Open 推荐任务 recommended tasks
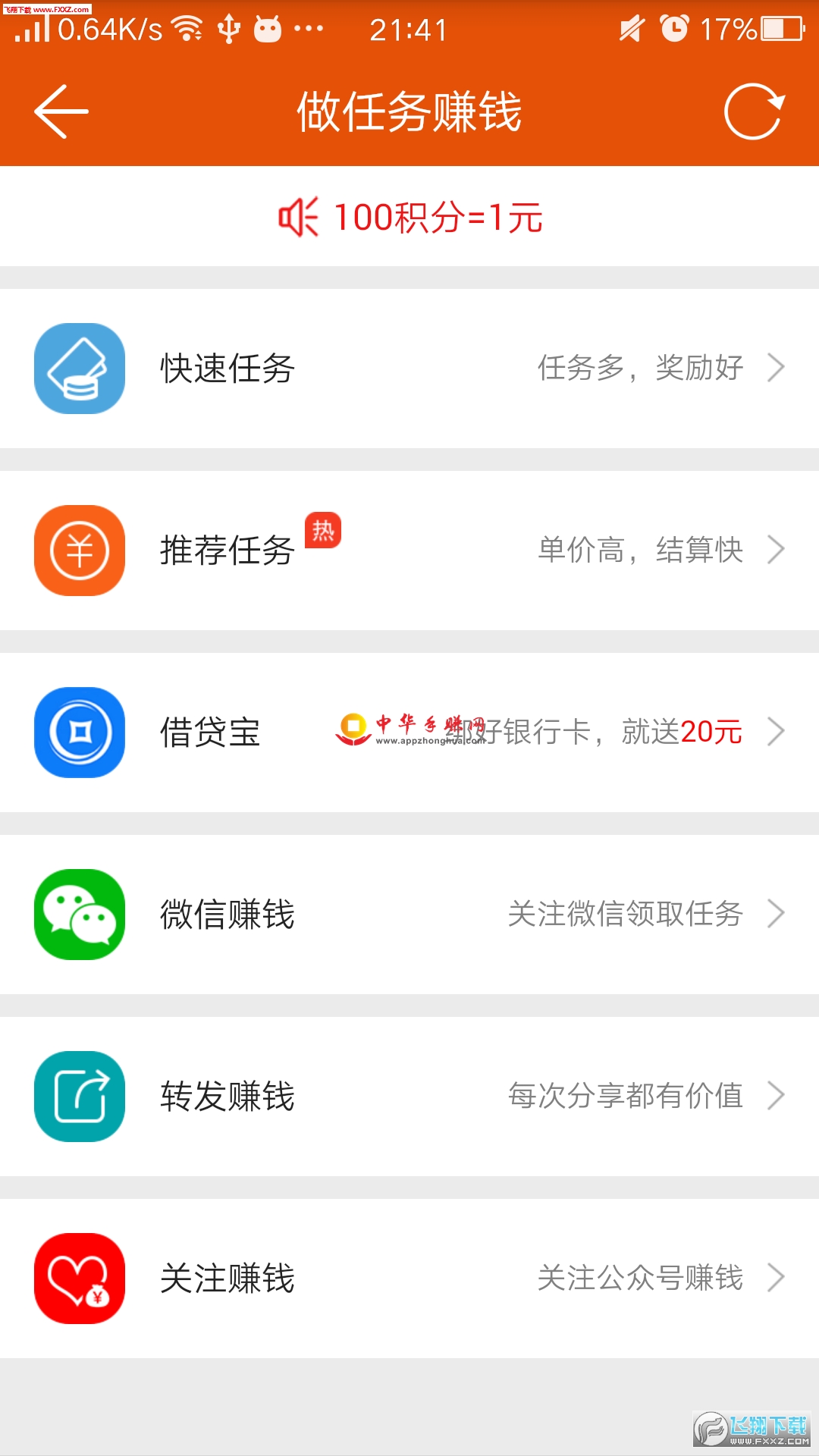Screen dimensions: 819x1456 pos(409,551)
